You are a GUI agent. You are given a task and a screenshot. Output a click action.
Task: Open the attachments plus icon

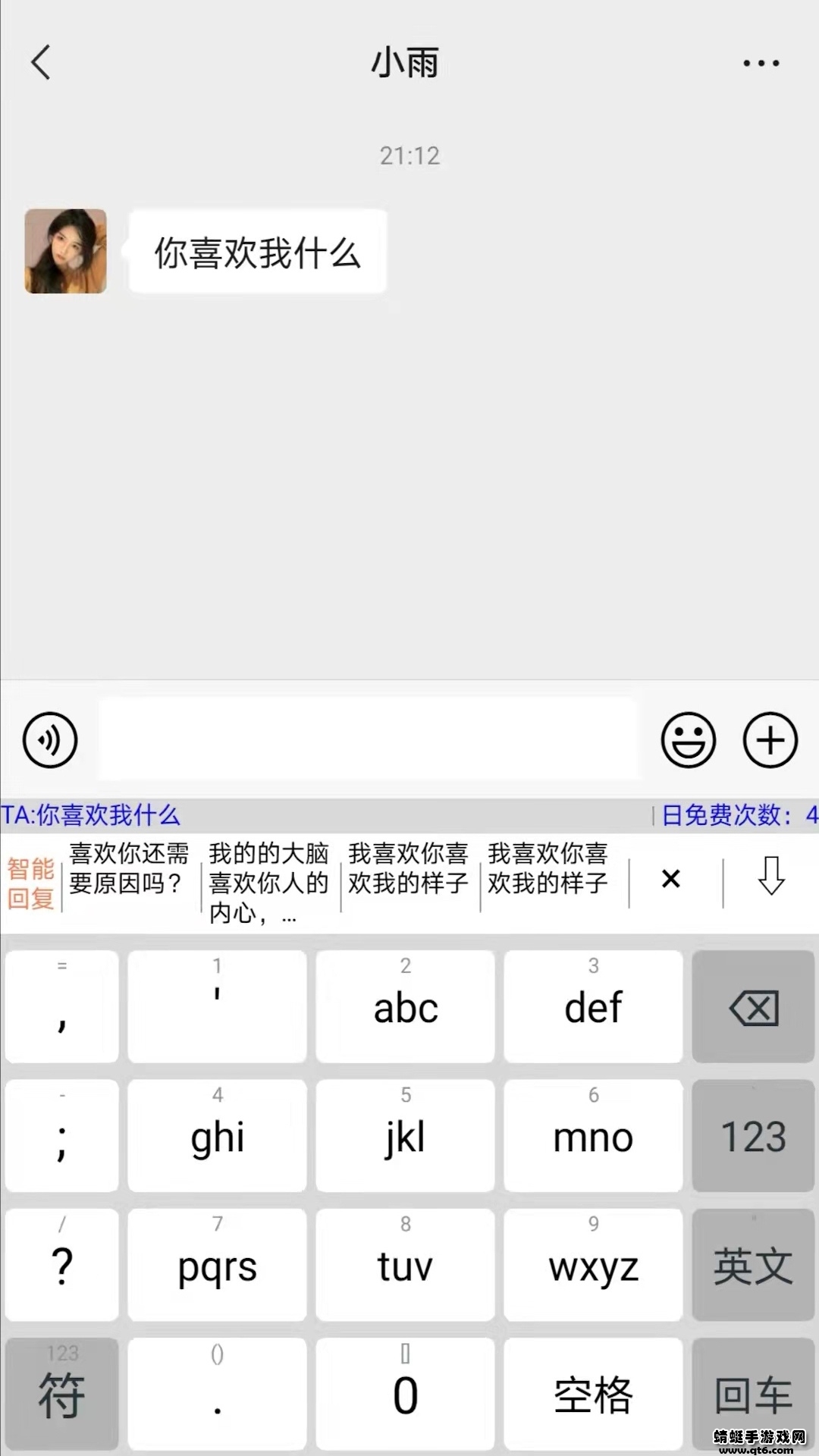coord(770,740)
